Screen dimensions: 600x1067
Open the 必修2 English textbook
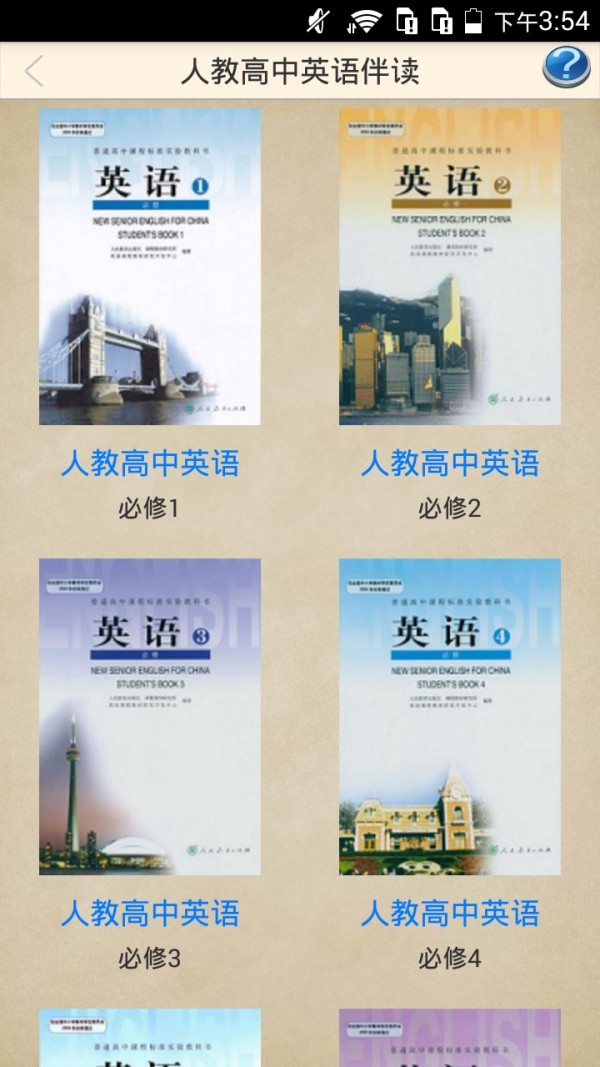coord(450,267)
